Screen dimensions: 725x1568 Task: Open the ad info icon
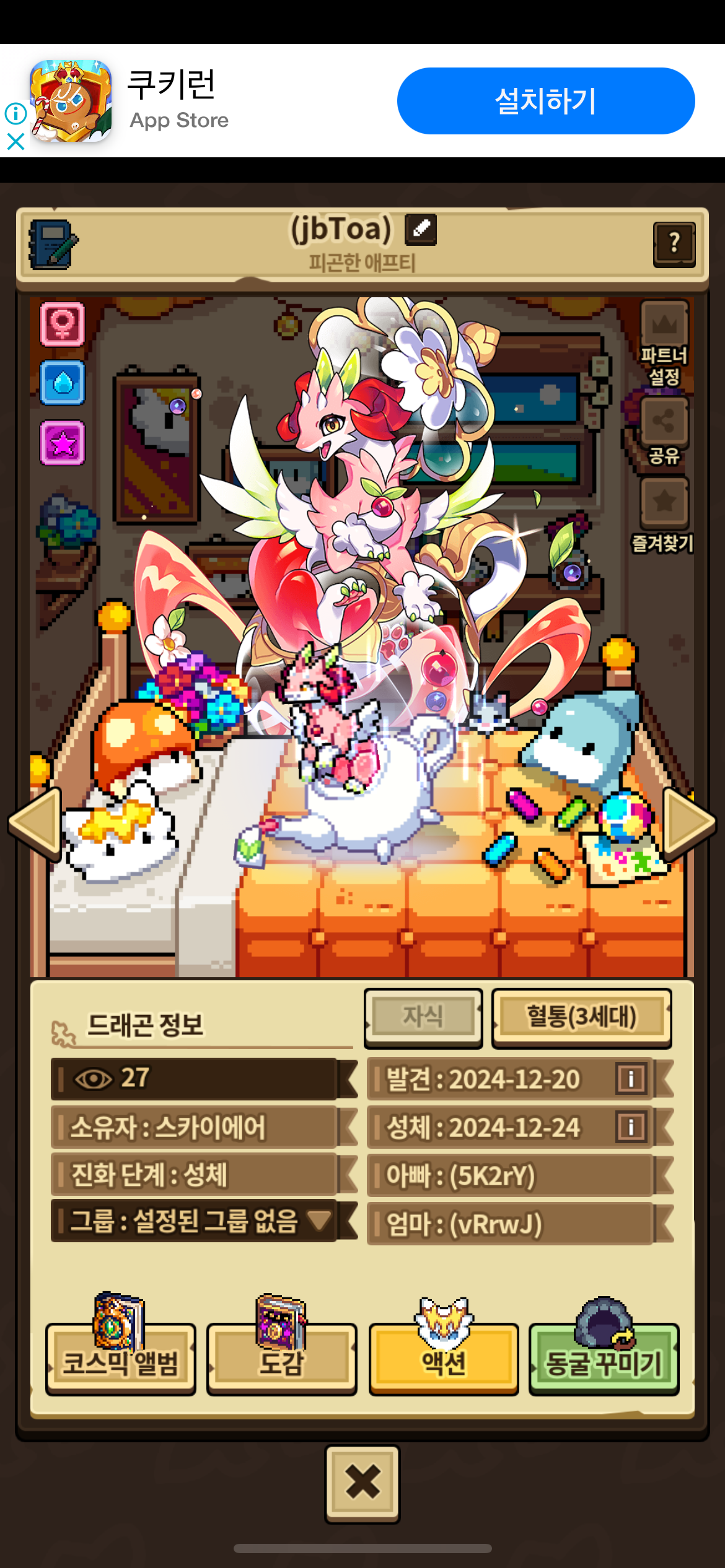15,113
